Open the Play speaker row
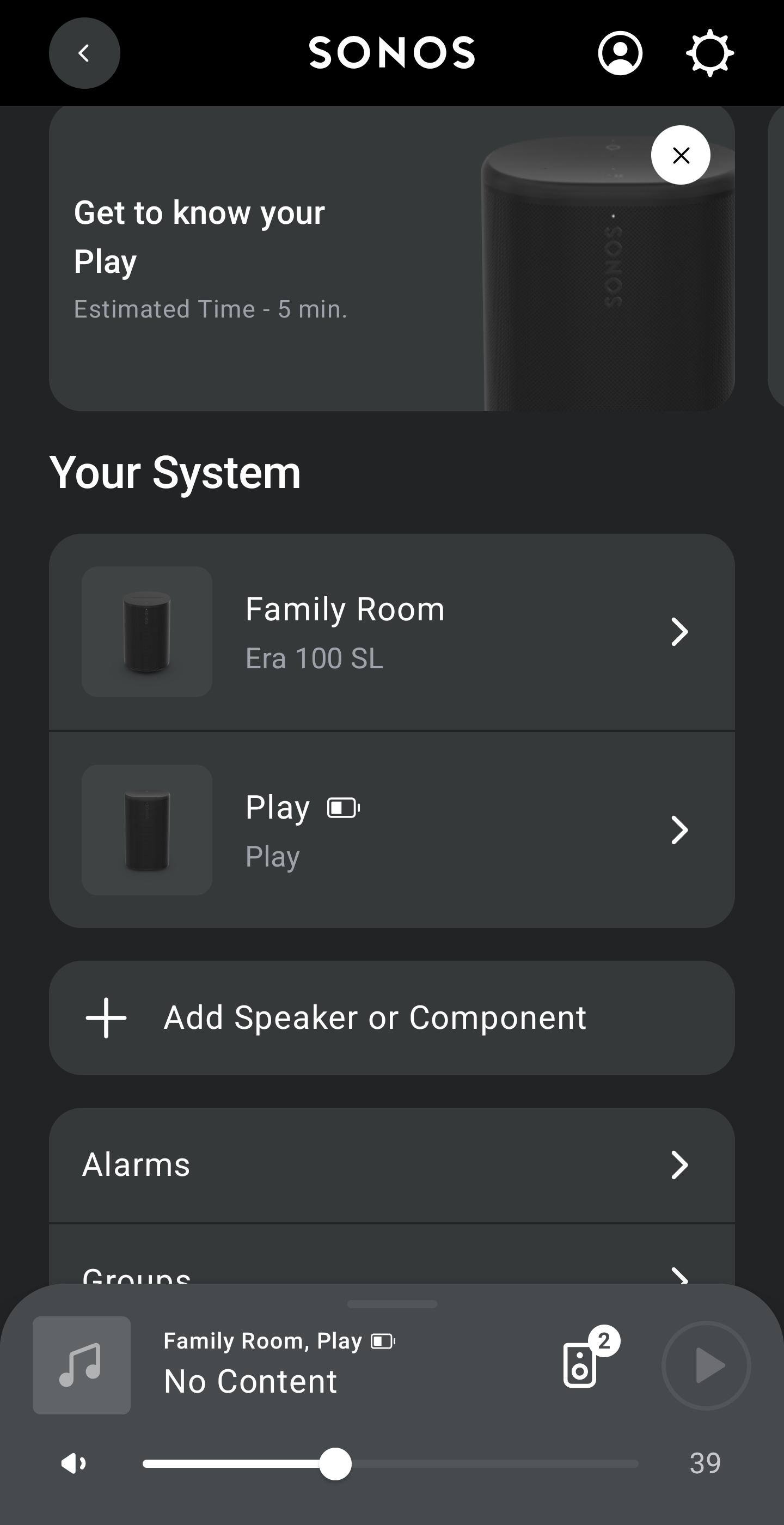Image resolution: width=784 pixels, height=1525 pixels. (391, 830)
